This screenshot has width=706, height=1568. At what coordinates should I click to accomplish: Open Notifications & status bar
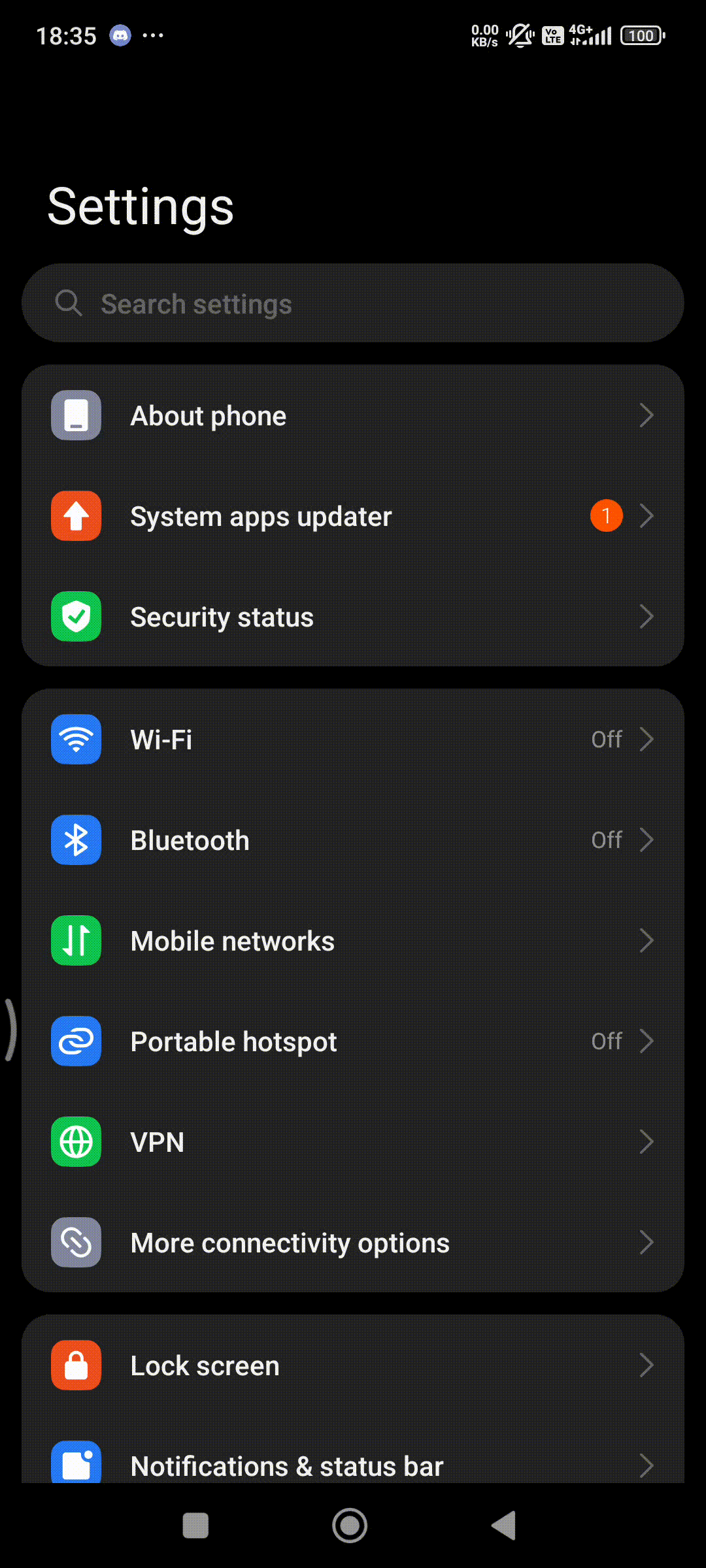click(353, 1465)
